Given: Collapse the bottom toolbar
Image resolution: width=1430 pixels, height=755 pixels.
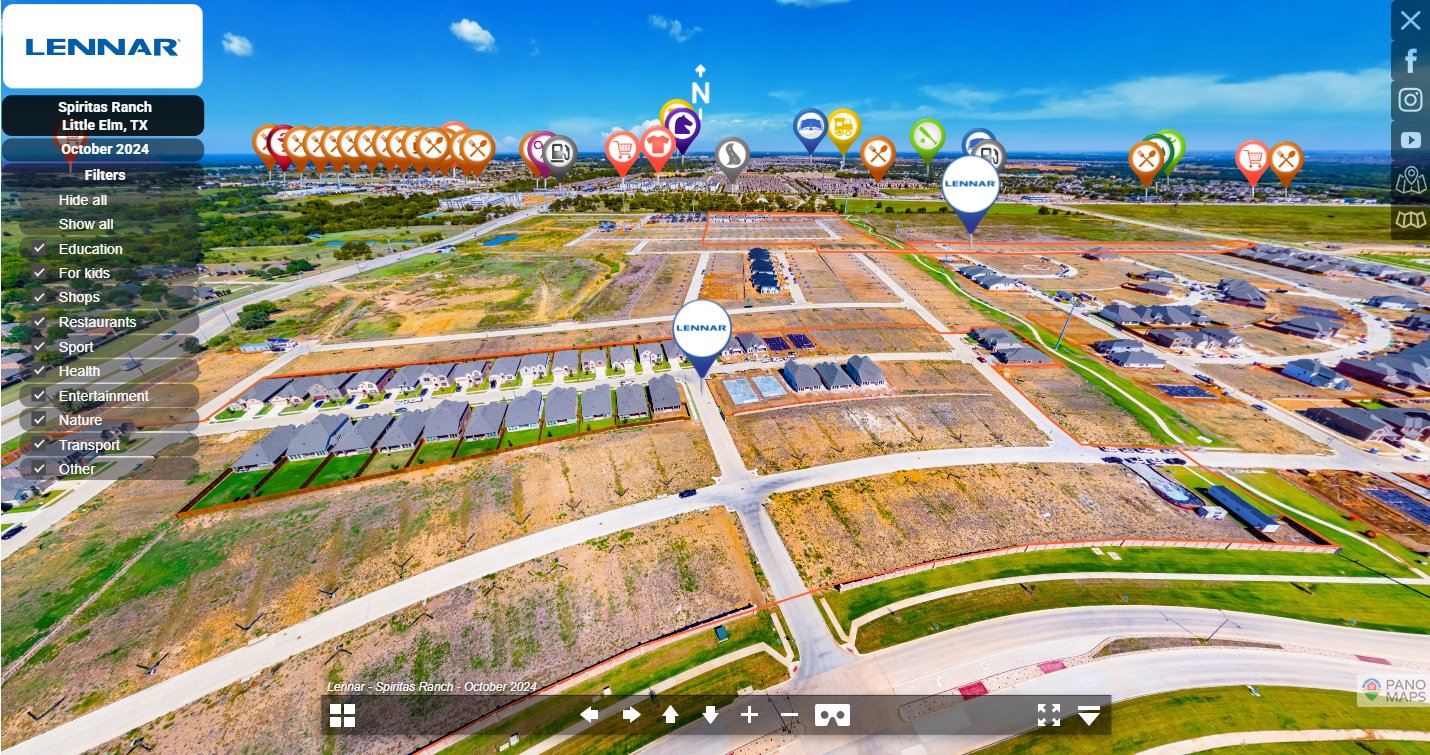Looking at the screenshot, I should point(1089,715).
